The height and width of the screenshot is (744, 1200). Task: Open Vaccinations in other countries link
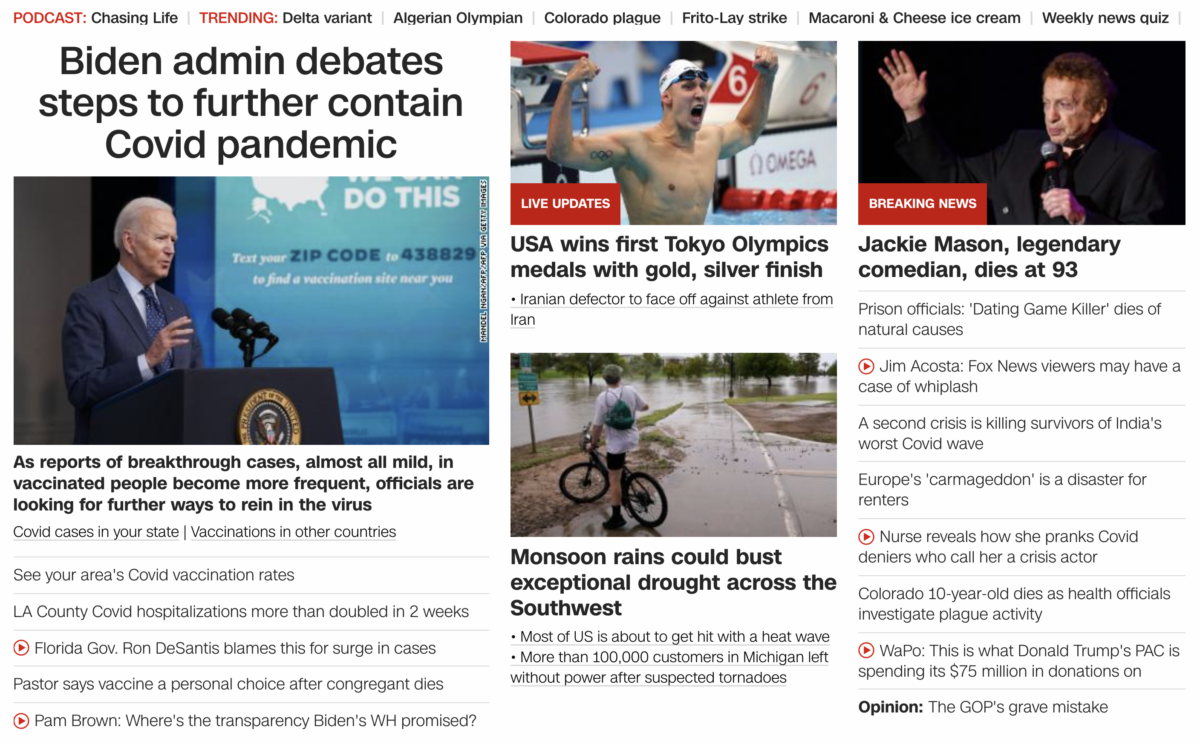coord(293,532)
